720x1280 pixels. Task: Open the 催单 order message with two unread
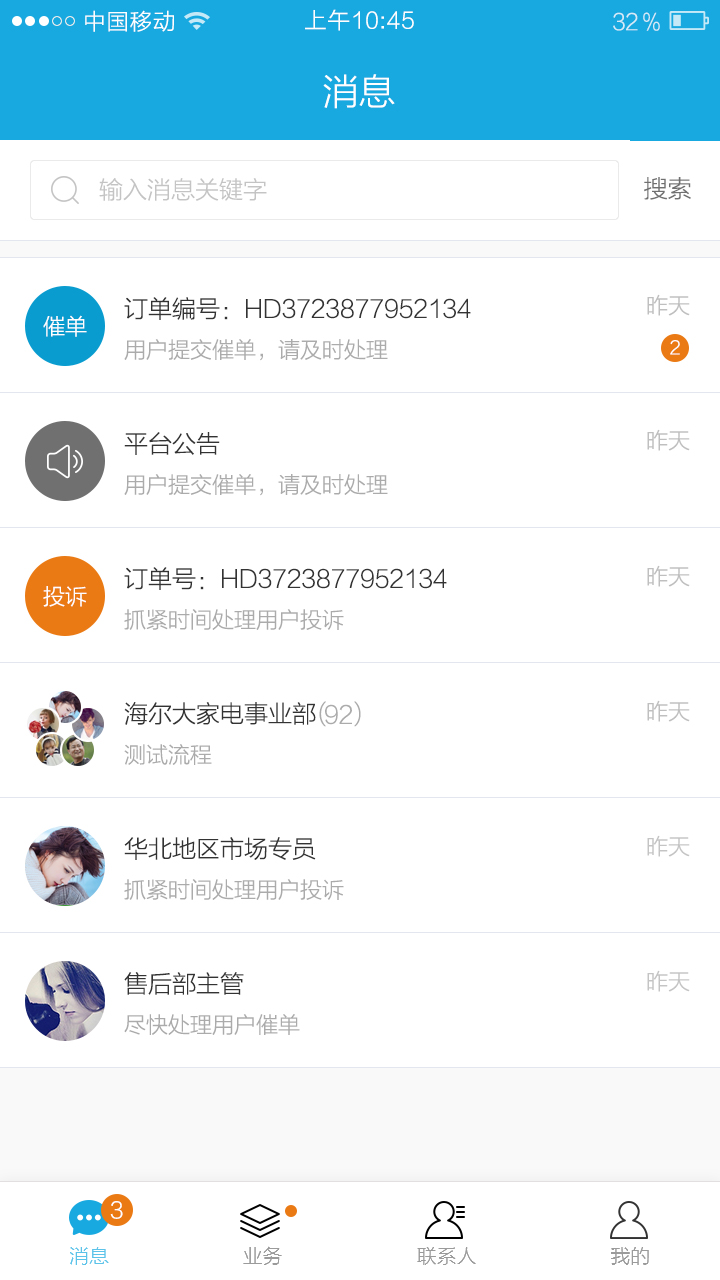(x=360, y=326)
